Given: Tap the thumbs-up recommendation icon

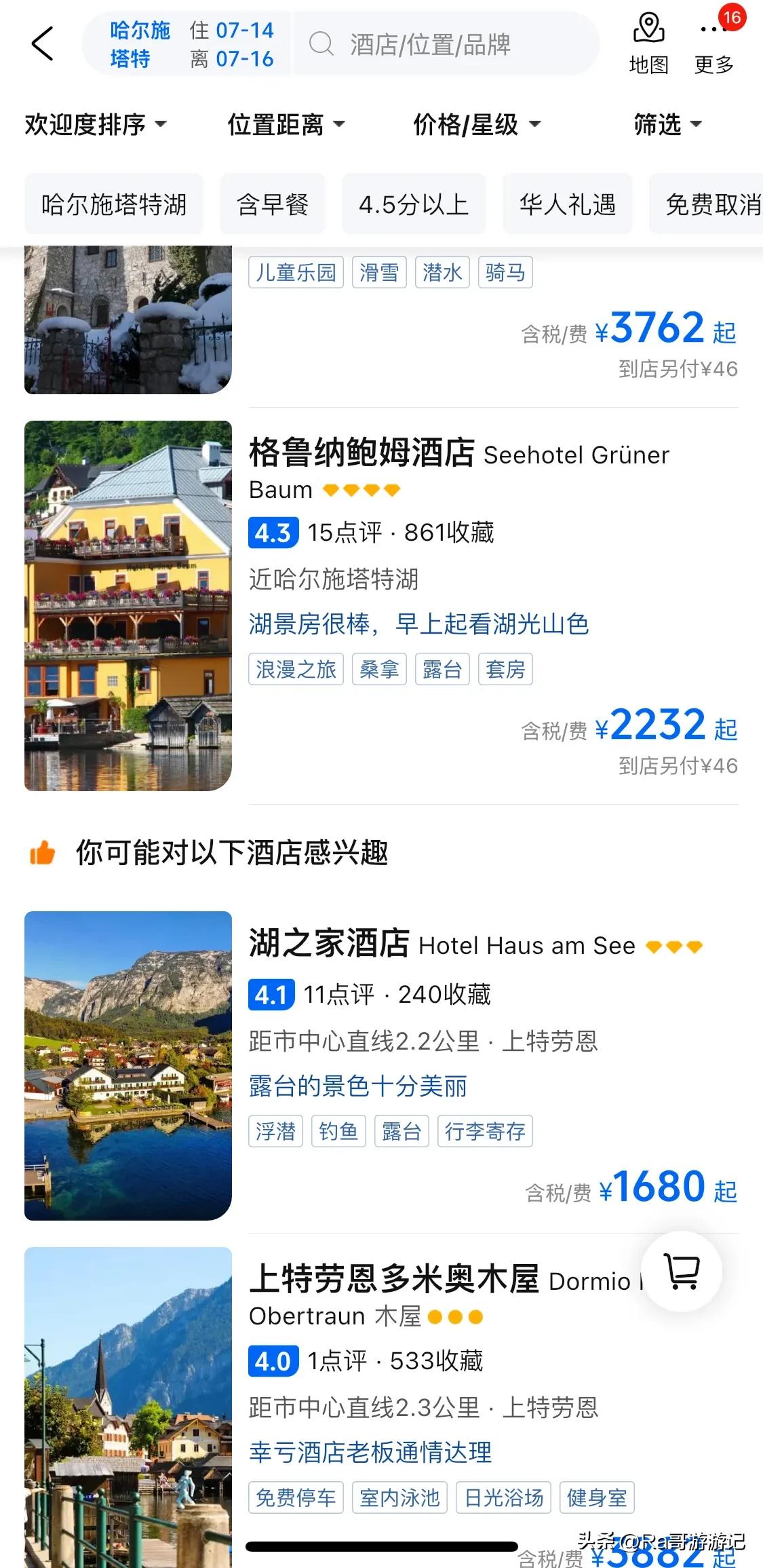Looking at the screenshot, I should [42, 854].
